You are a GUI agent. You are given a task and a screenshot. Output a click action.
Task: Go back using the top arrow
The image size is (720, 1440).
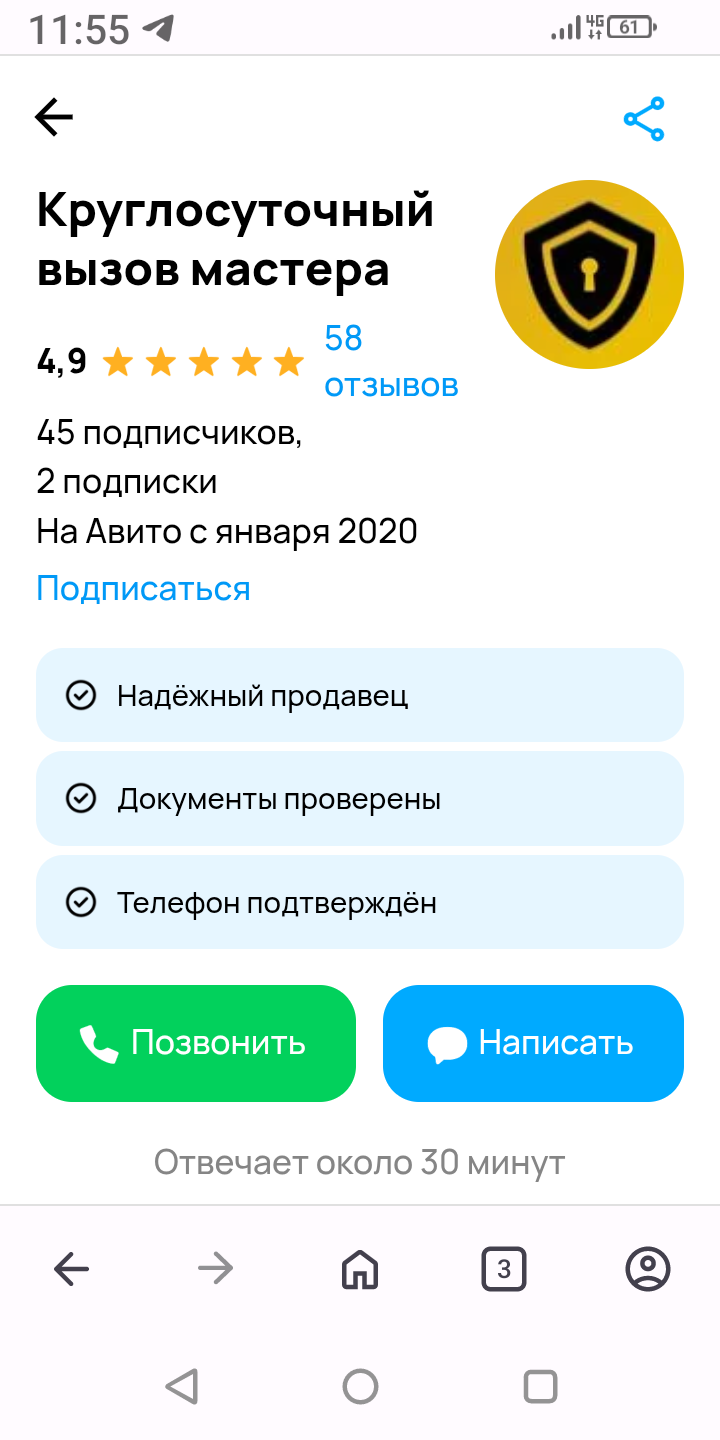[54, 118]
